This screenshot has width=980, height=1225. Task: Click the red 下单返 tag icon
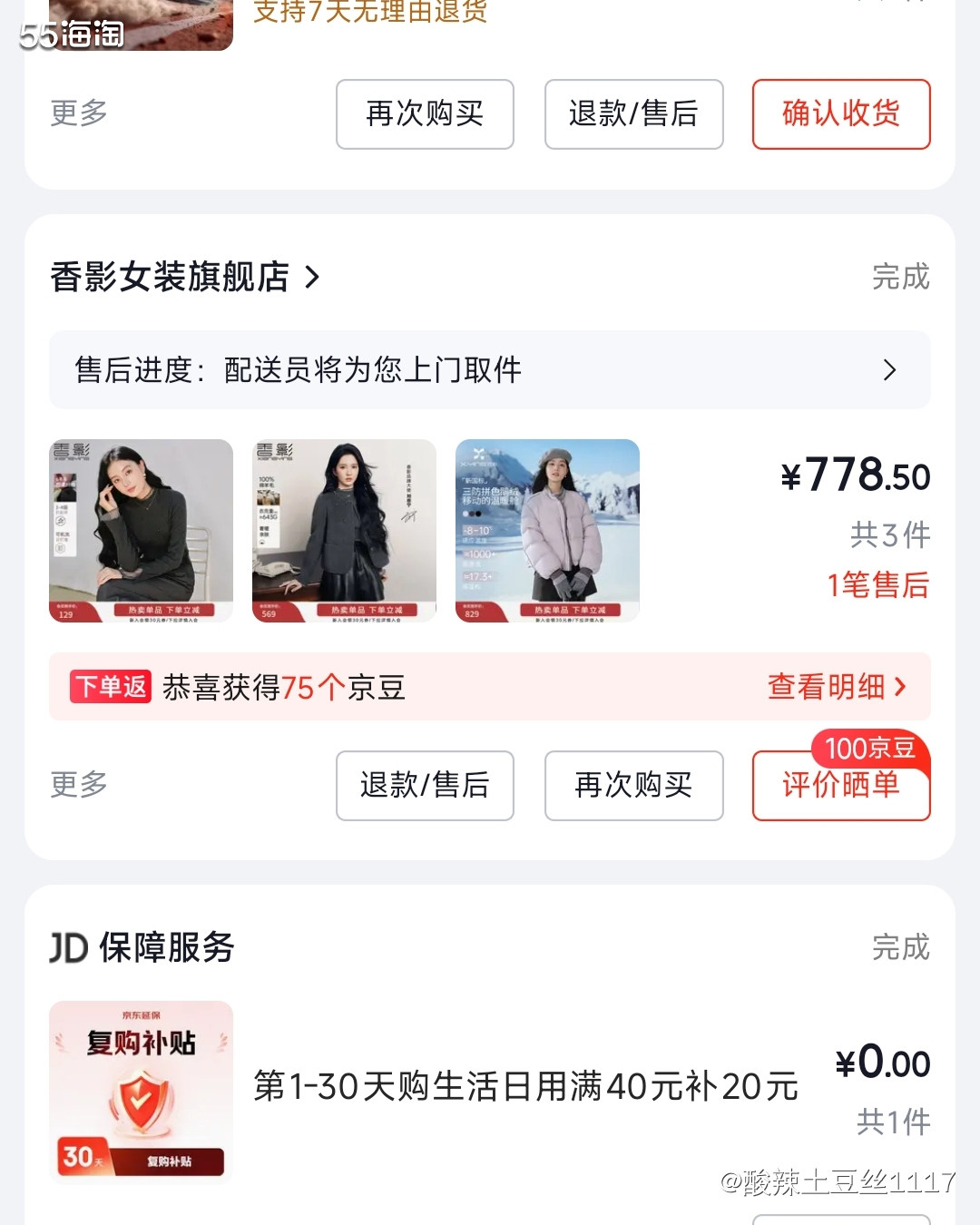[x=109, y=687]
